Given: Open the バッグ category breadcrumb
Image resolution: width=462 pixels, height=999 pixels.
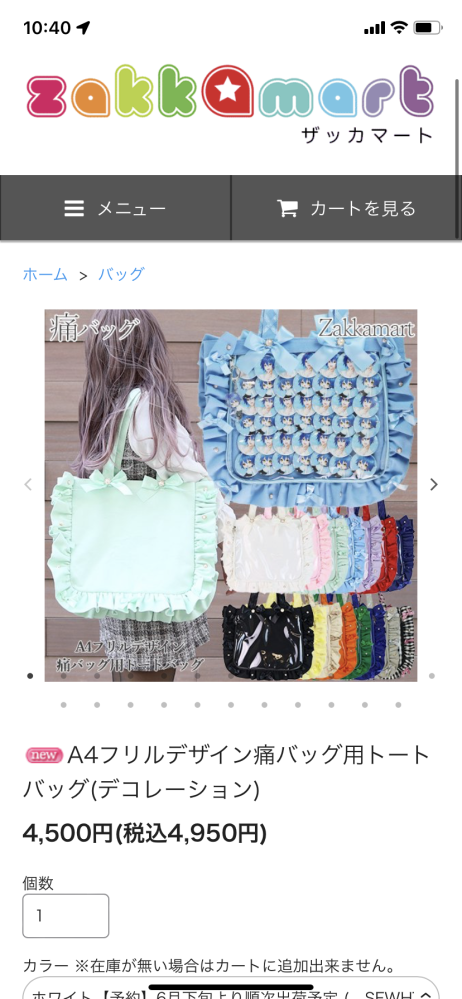Looking at the screenshot, I should (x=121, y=275).
